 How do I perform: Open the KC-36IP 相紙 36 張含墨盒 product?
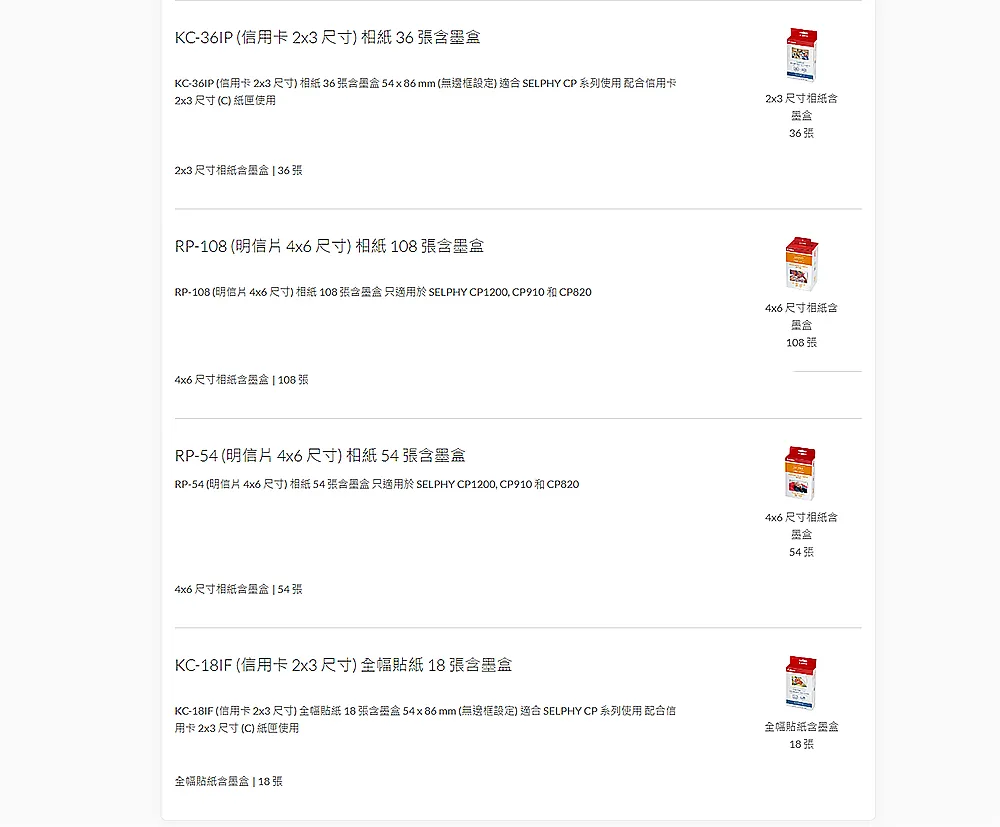tap(327, 38)
